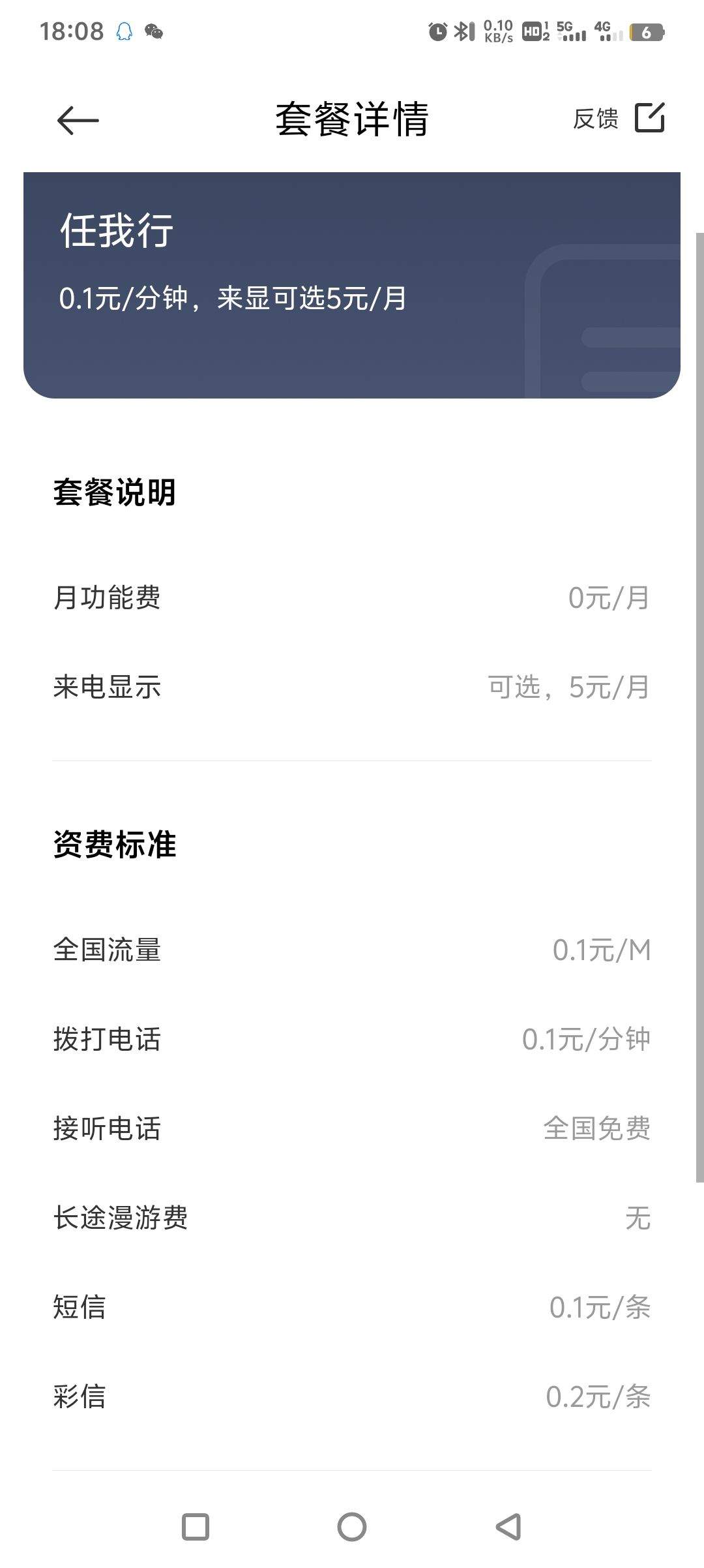Go back using the top-left arrow

coord(78,120)
